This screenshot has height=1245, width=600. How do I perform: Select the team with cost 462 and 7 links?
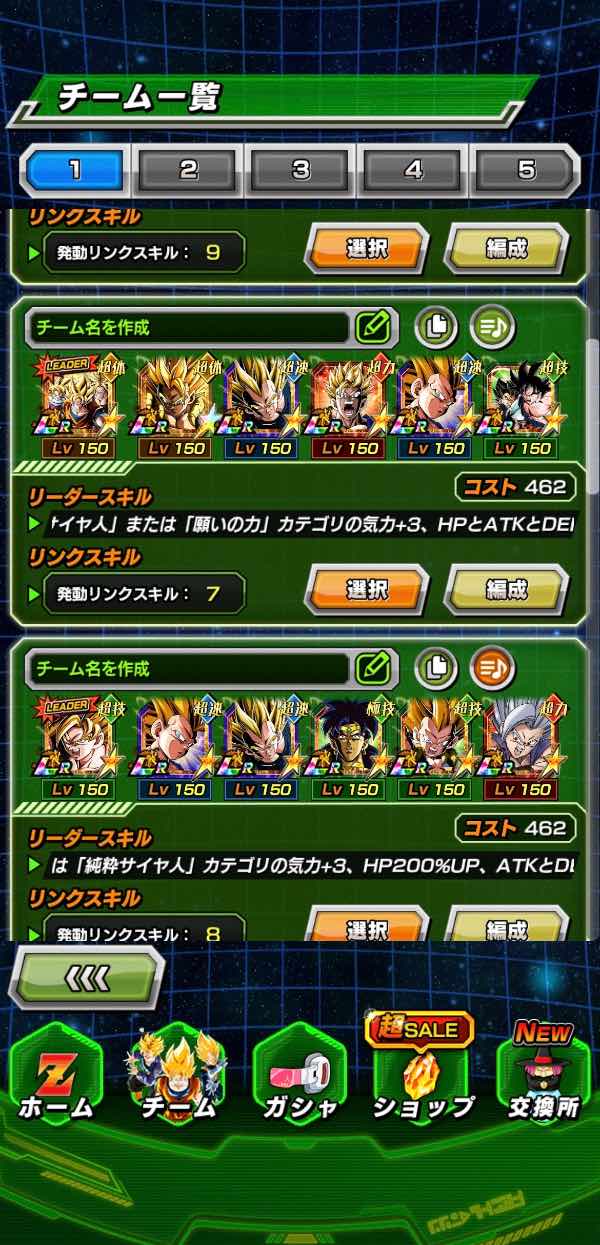click(366, 590)
